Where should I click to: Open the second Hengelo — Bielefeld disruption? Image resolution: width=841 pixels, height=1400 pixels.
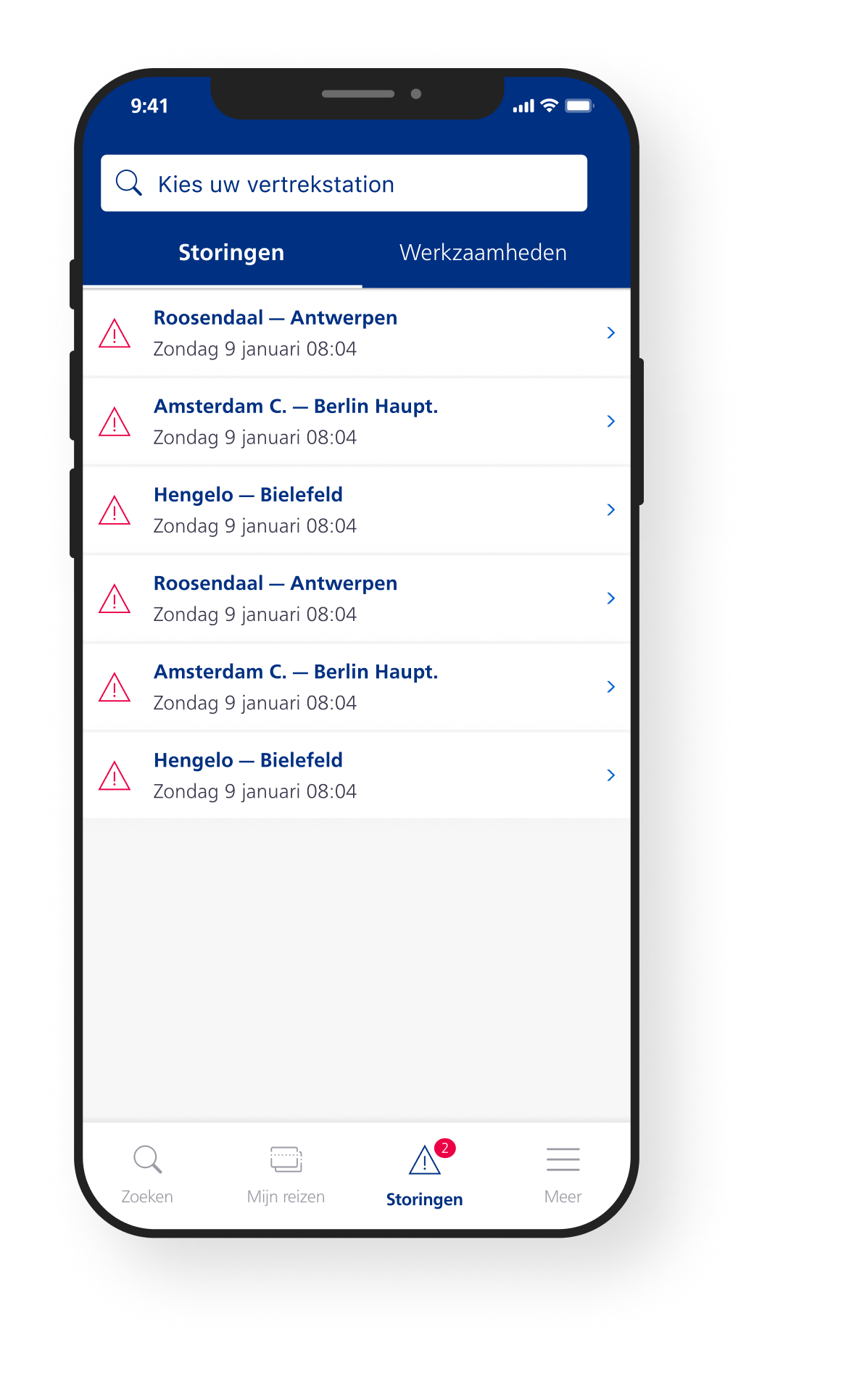[x=355, y=775]
